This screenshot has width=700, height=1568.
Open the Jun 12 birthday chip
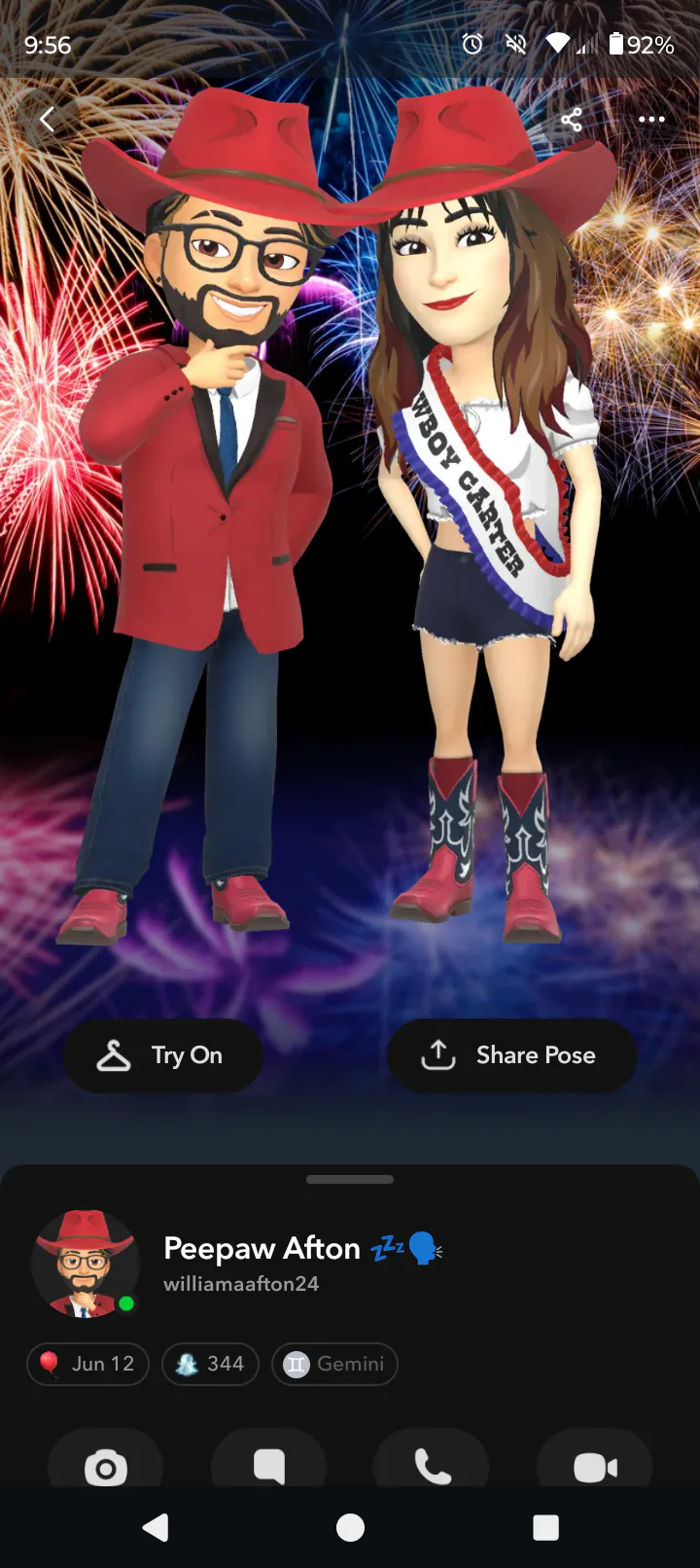(x=87, y=1364)
